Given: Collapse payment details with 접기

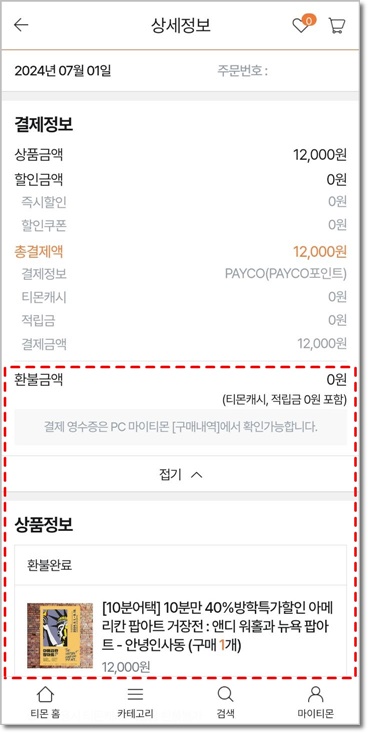Looking at the screenshot, I should click(180, 474).
